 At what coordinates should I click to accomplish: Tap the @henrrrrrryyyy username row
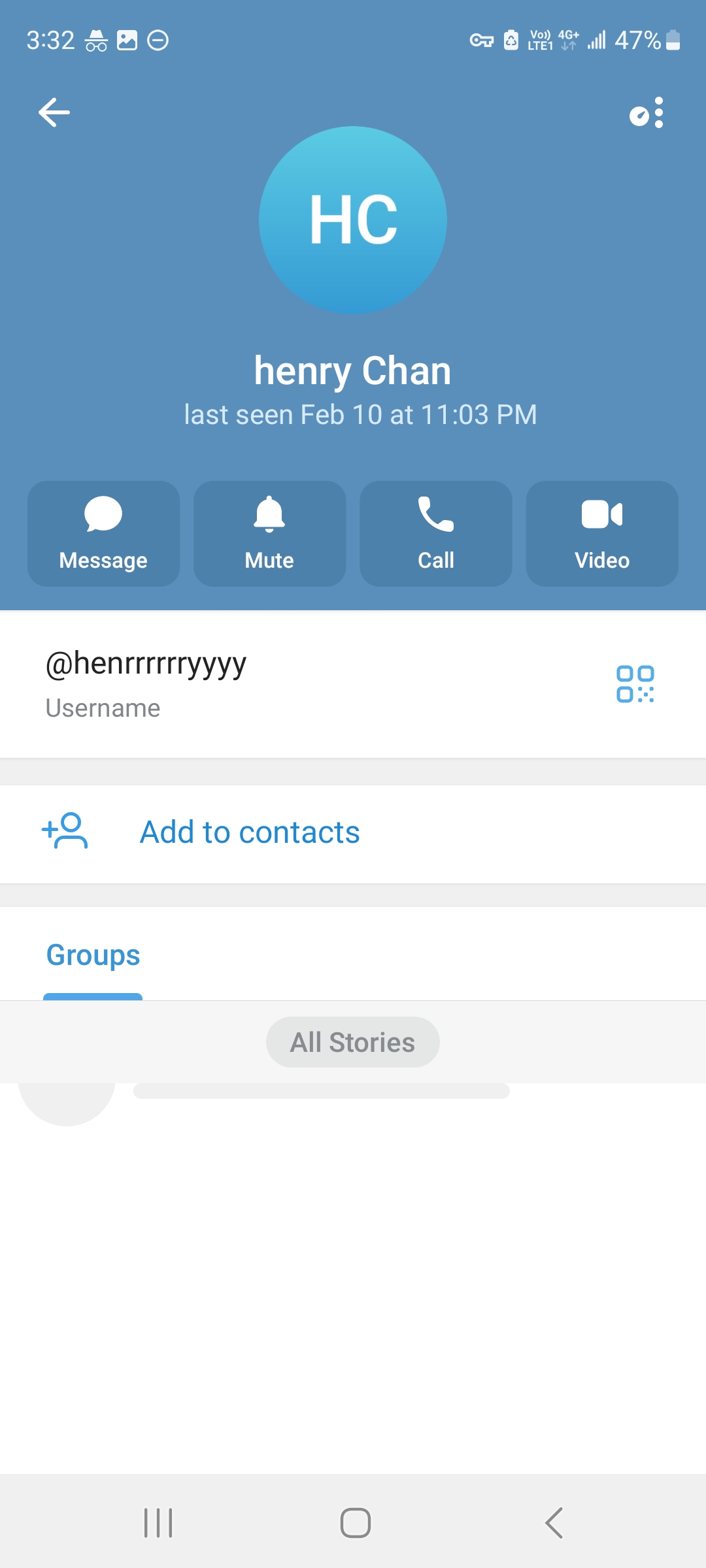261,683
